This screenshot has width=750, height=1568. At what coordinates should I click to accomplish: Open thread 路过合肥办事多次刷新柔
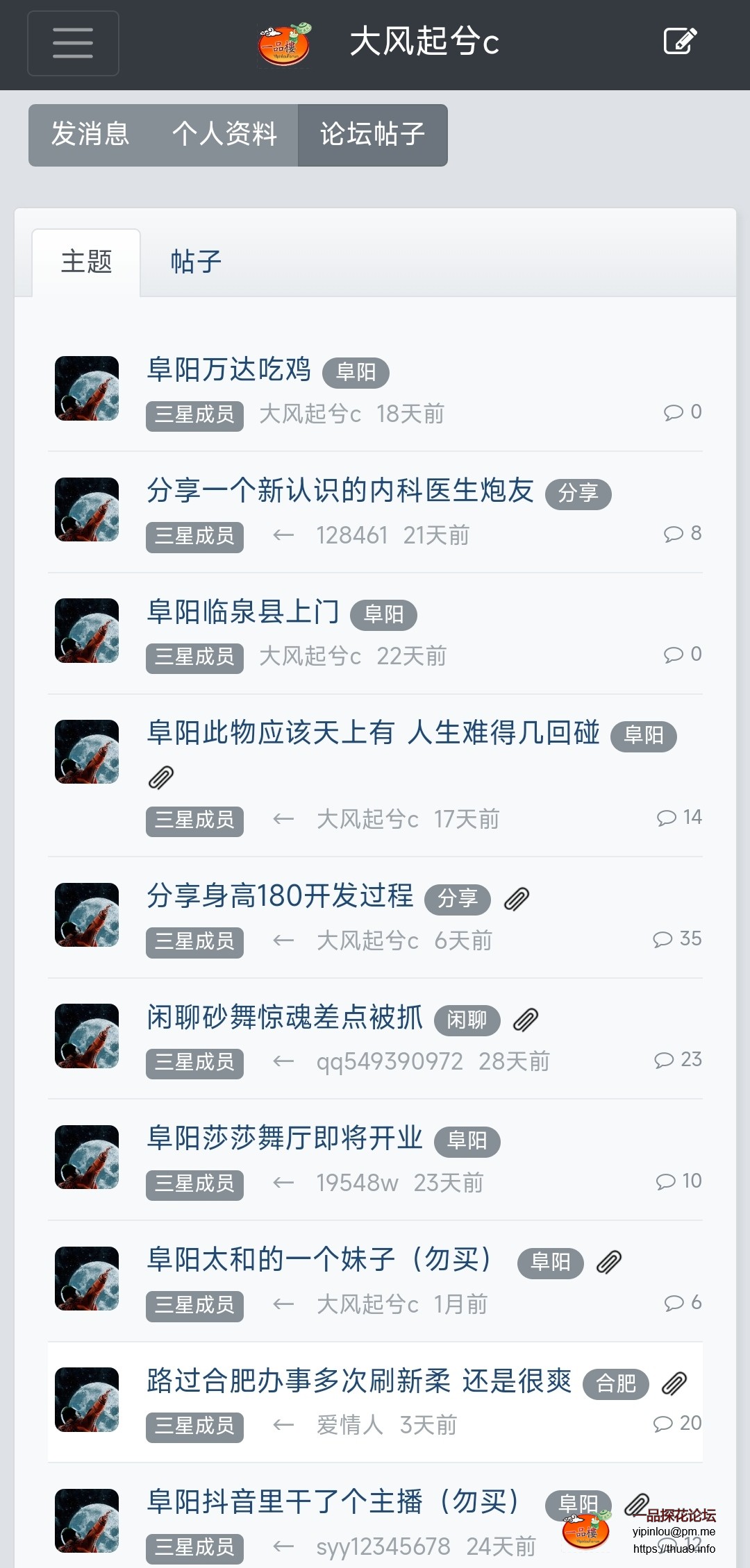359,1381
